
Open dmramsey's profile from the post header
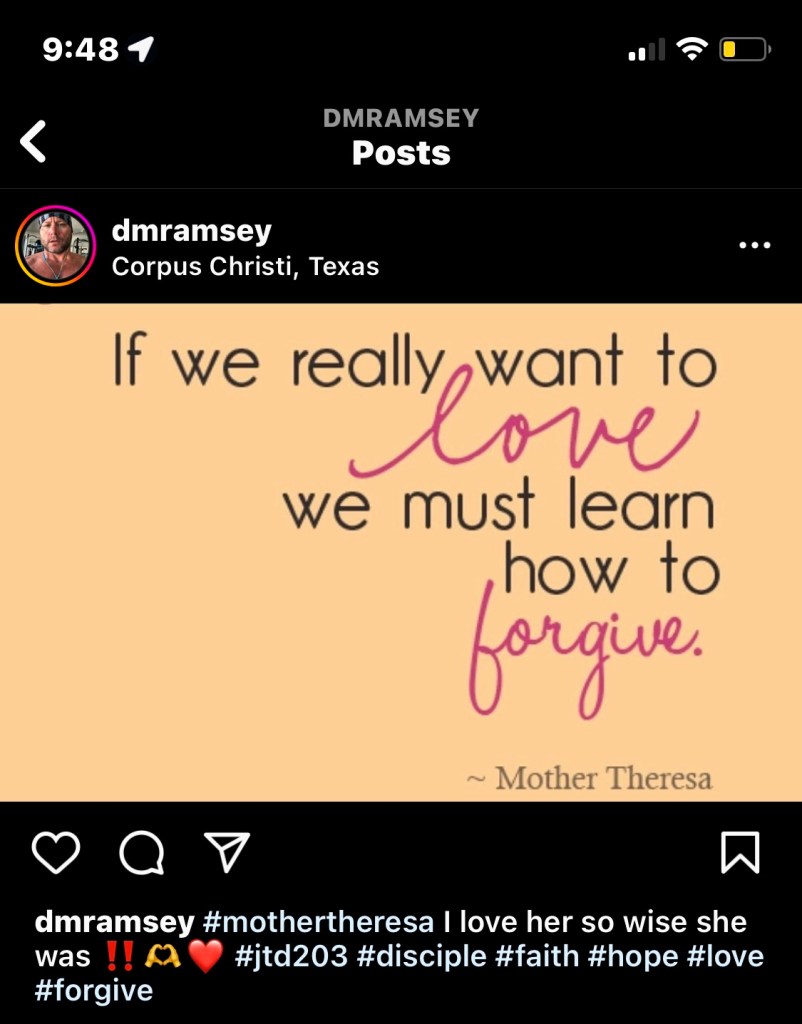click(x=191, y=231)
